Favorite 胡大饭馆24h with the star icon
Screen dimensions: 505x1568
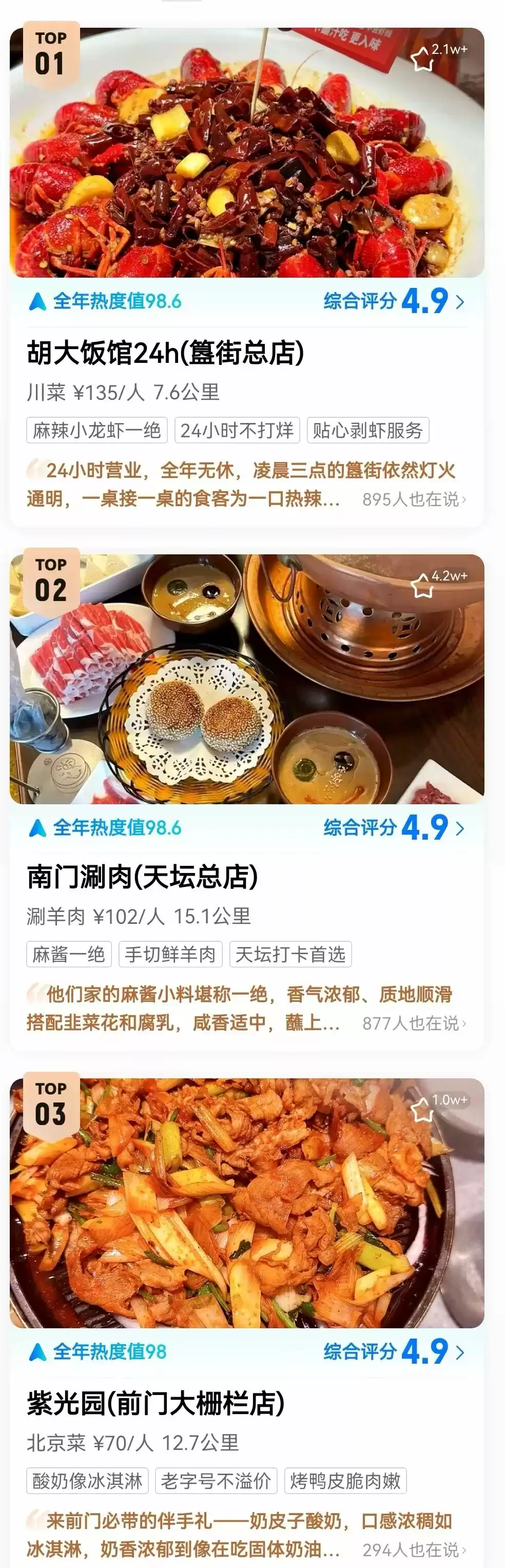click(422, 60)
